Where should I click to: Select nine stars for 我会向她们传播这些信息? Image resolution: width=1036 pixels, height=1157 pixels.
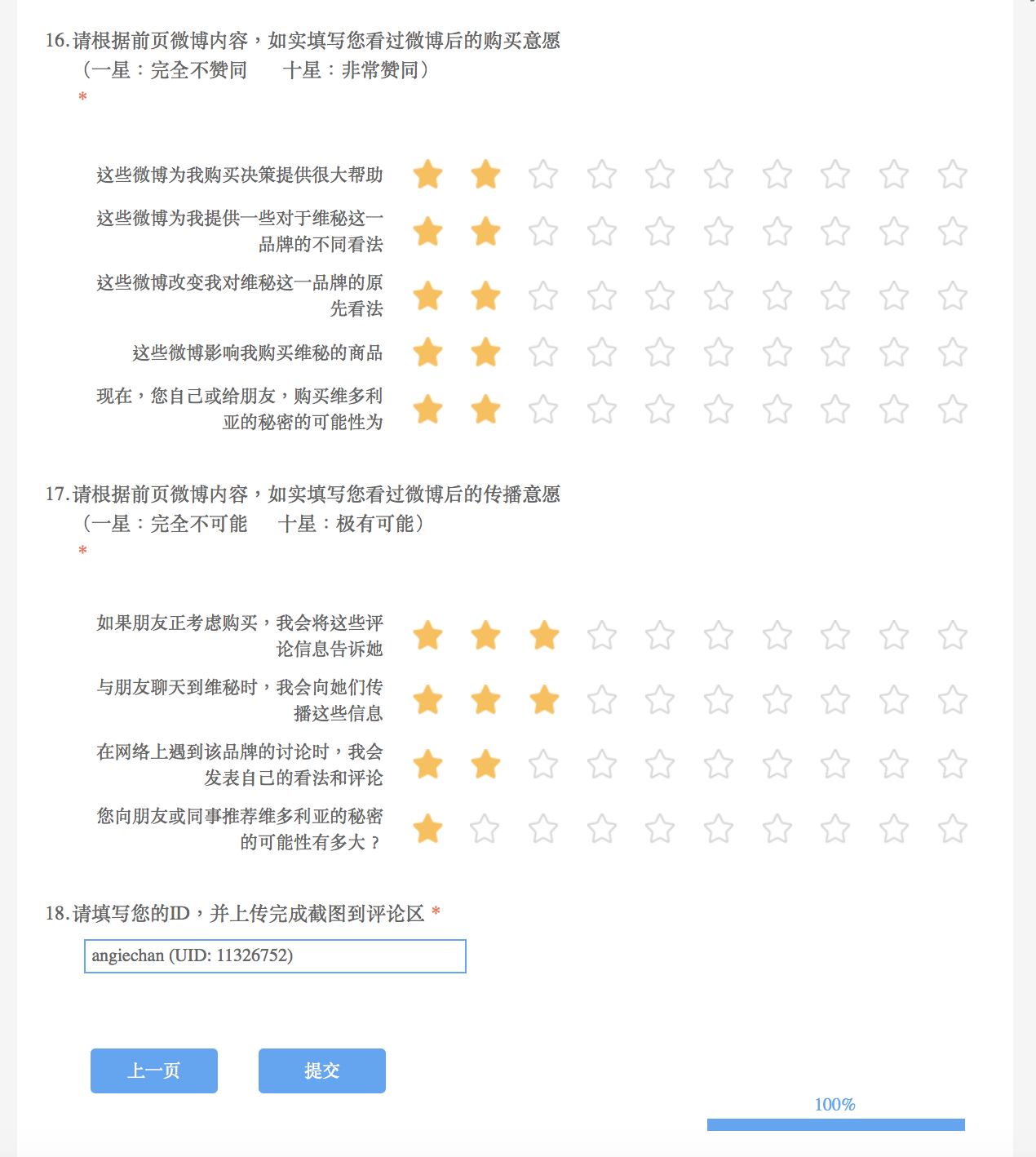(894, 700)
